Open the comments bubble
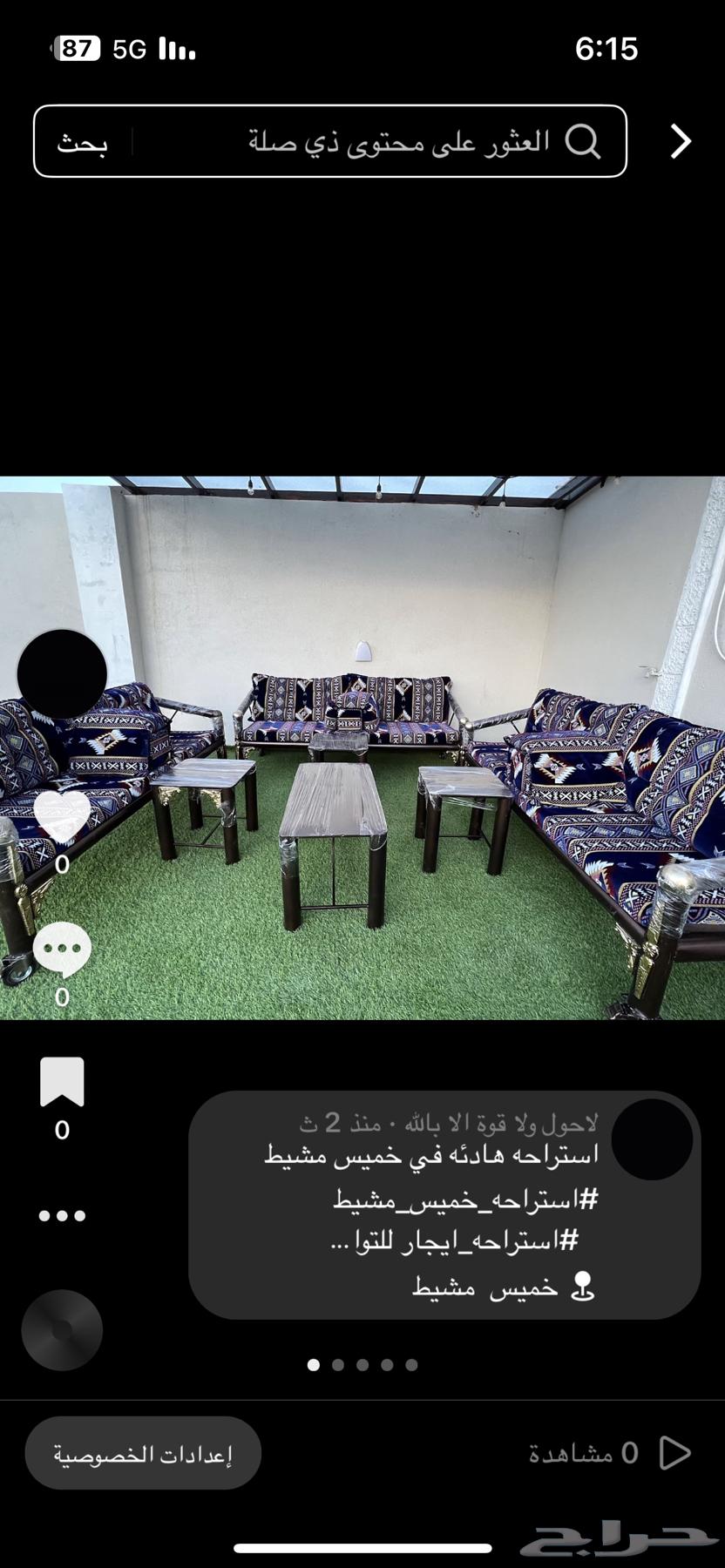 coord(62,950)
